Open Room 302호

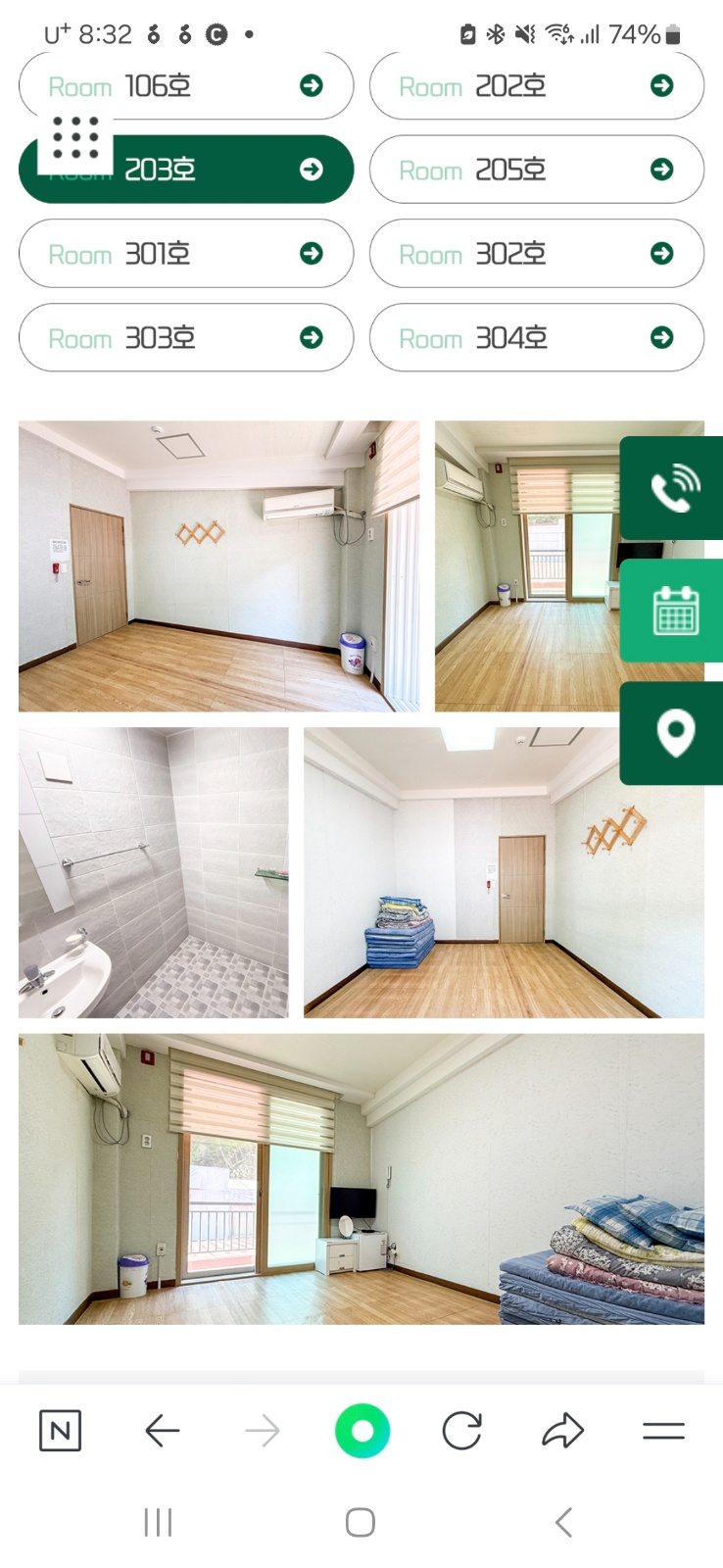point(537,254)
